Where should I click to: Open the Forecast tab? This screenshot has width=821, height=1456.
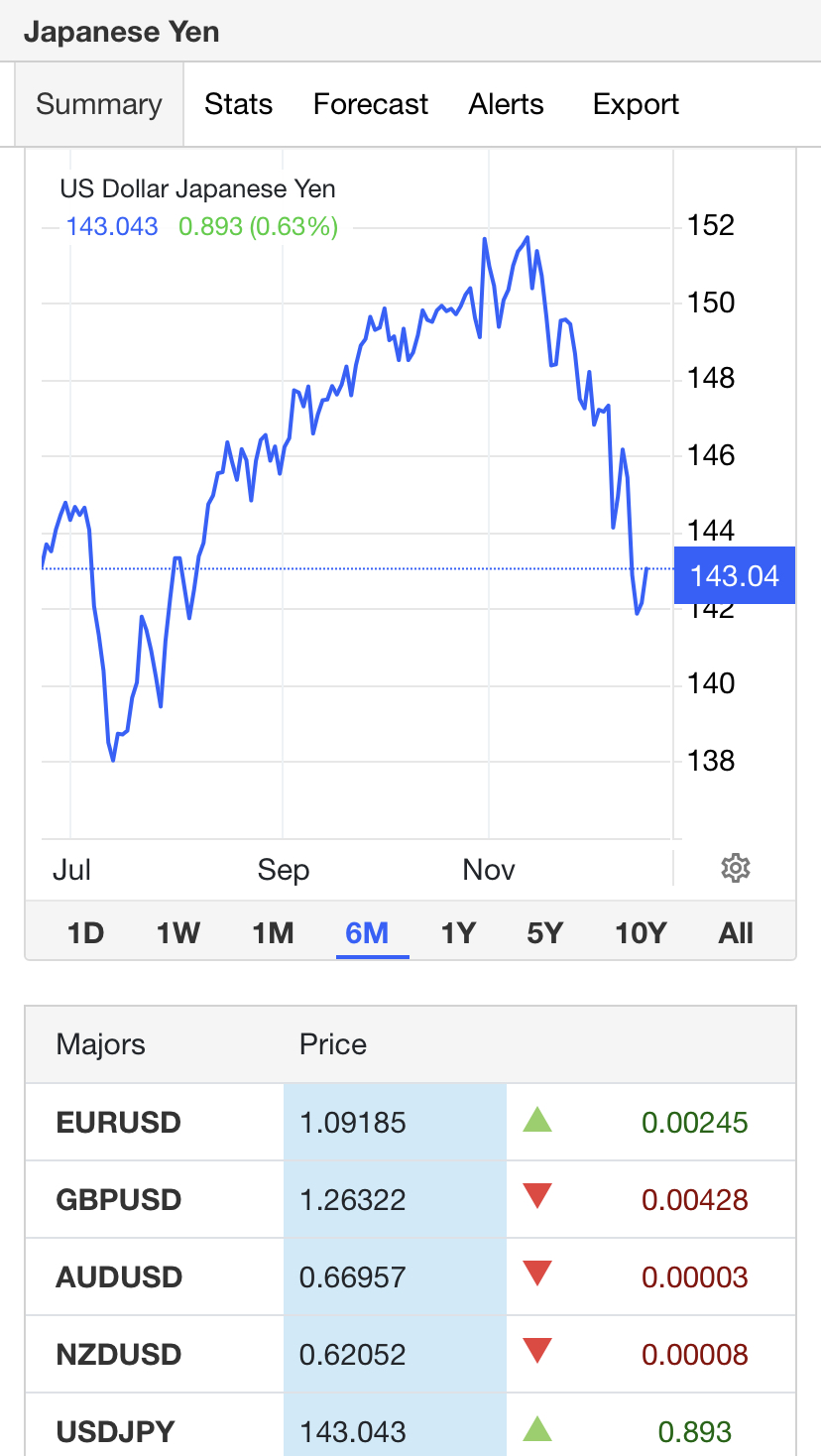(x=371, y=104)
